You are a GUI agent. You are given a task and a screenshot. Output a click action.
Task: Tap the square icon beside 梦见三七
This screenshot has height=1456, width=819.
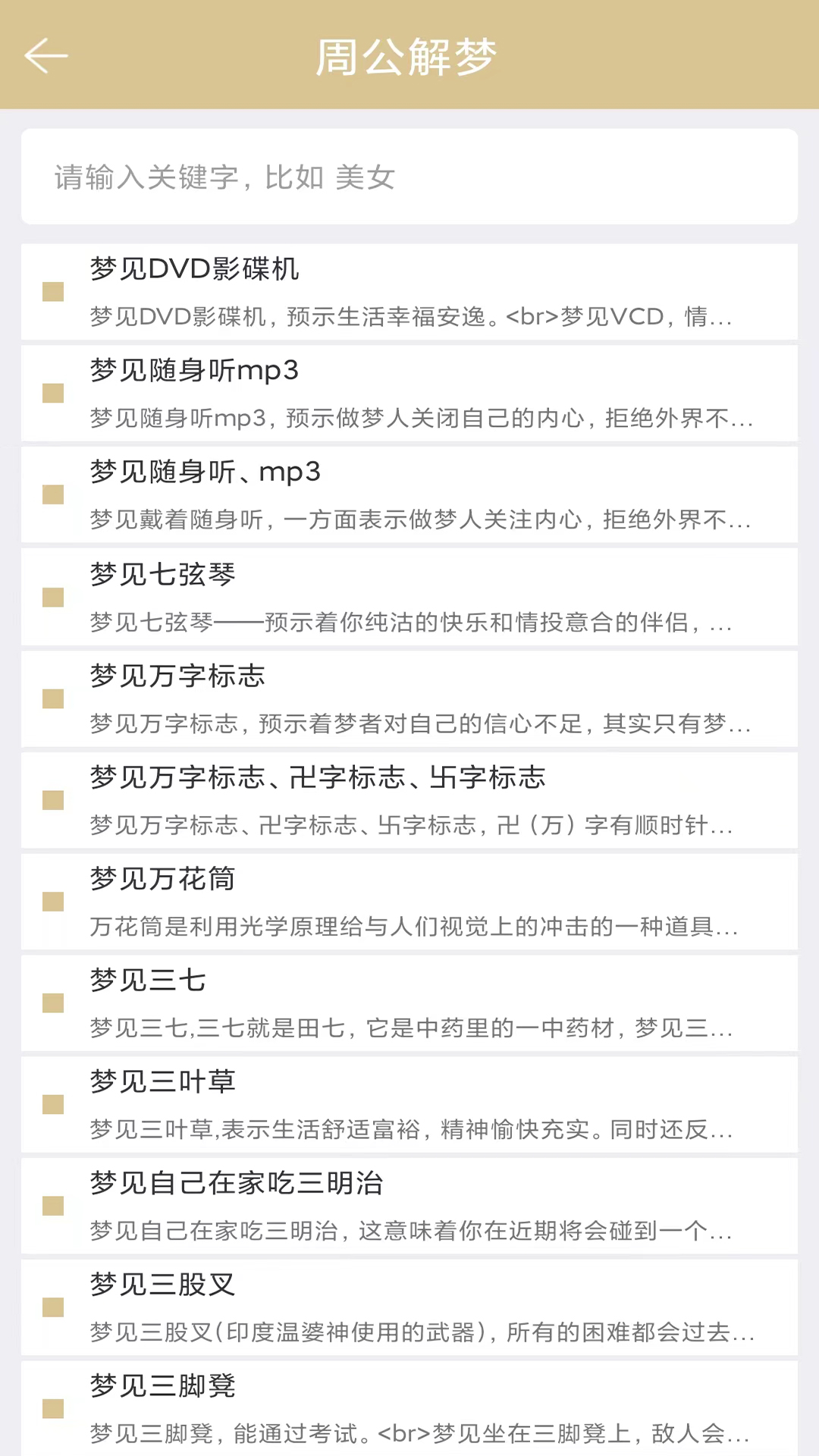pyautogui.click(x=52, y=1004)
